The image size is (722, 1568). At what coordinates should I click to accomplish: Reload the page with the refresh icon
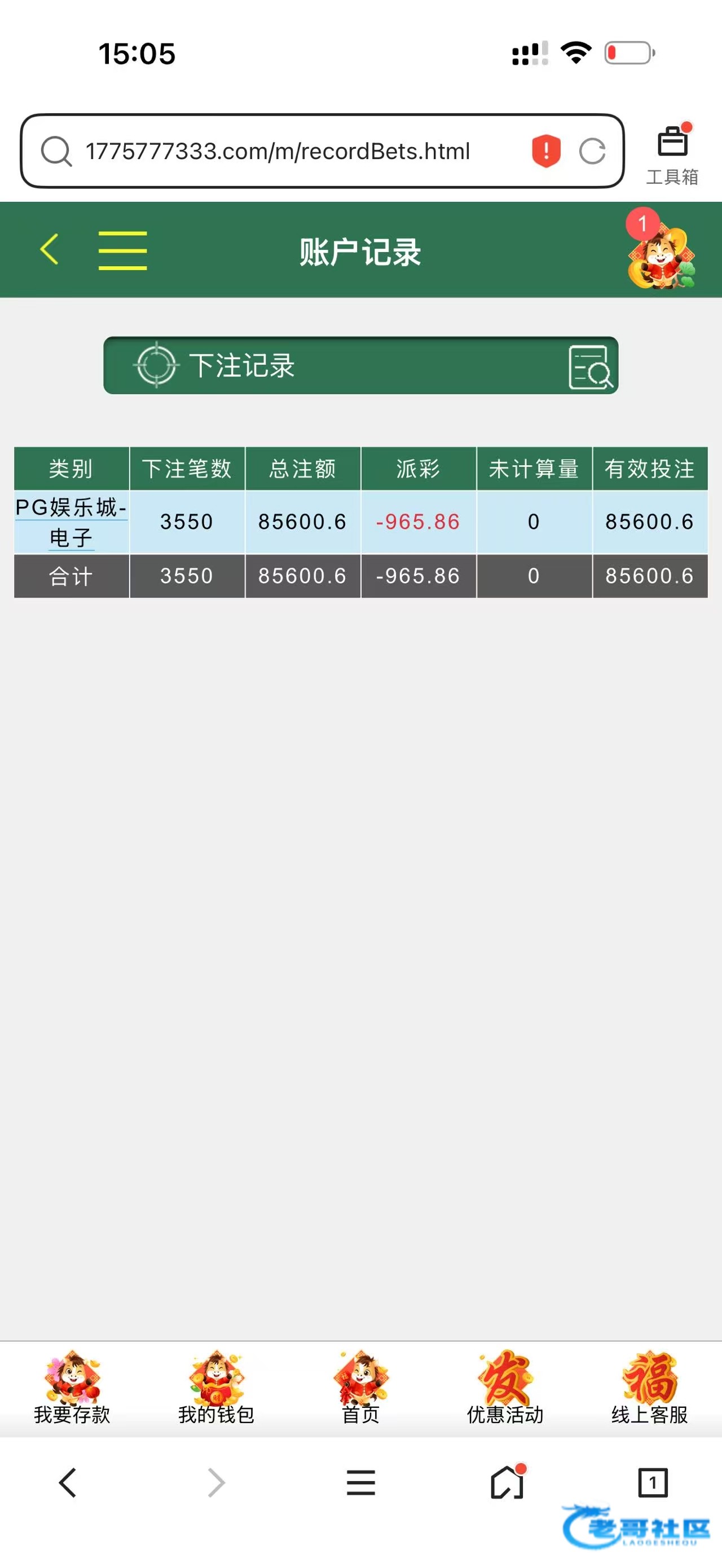pyautogui.click(x=592, y=151)
